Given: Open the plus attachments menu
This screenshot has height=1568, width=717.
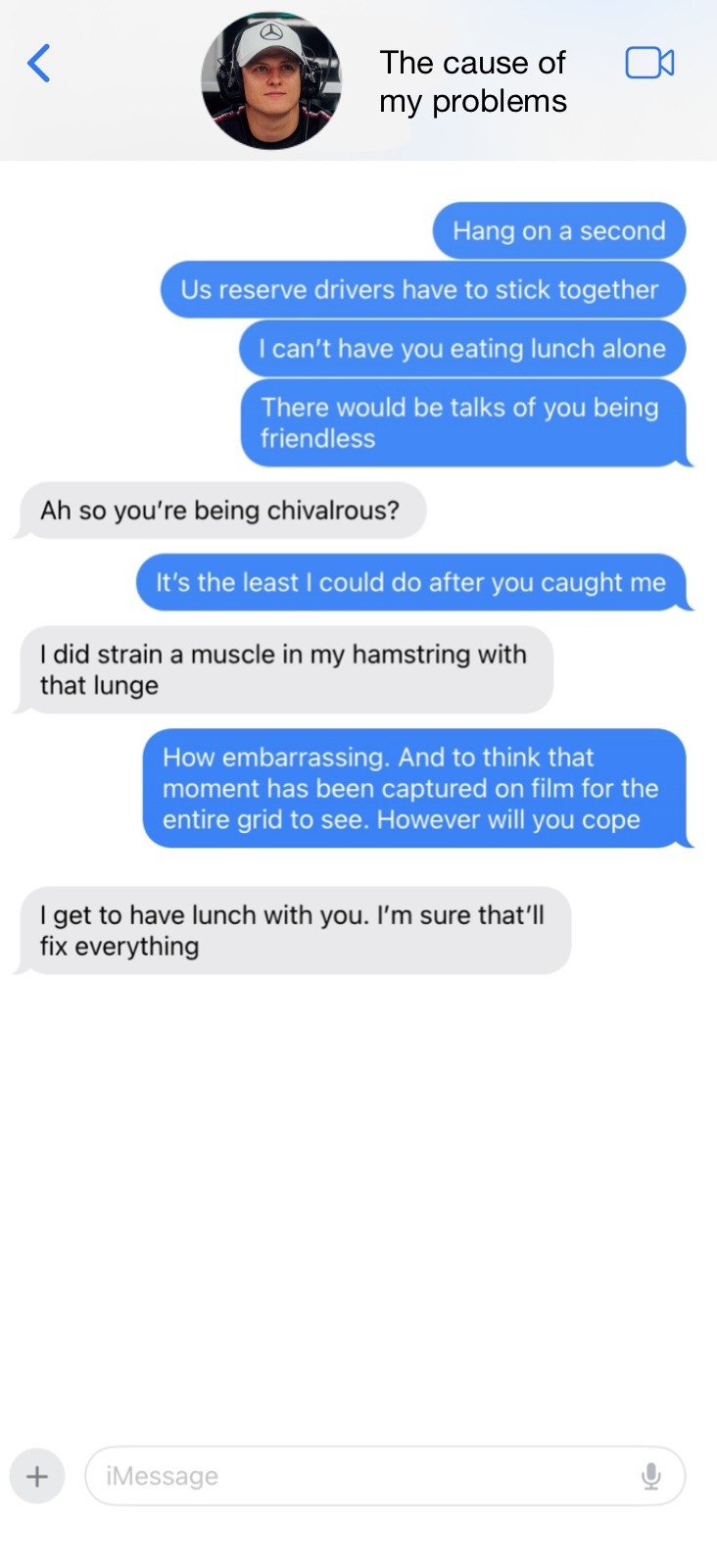Looking at the screenshot, I should coord(37,1476).
